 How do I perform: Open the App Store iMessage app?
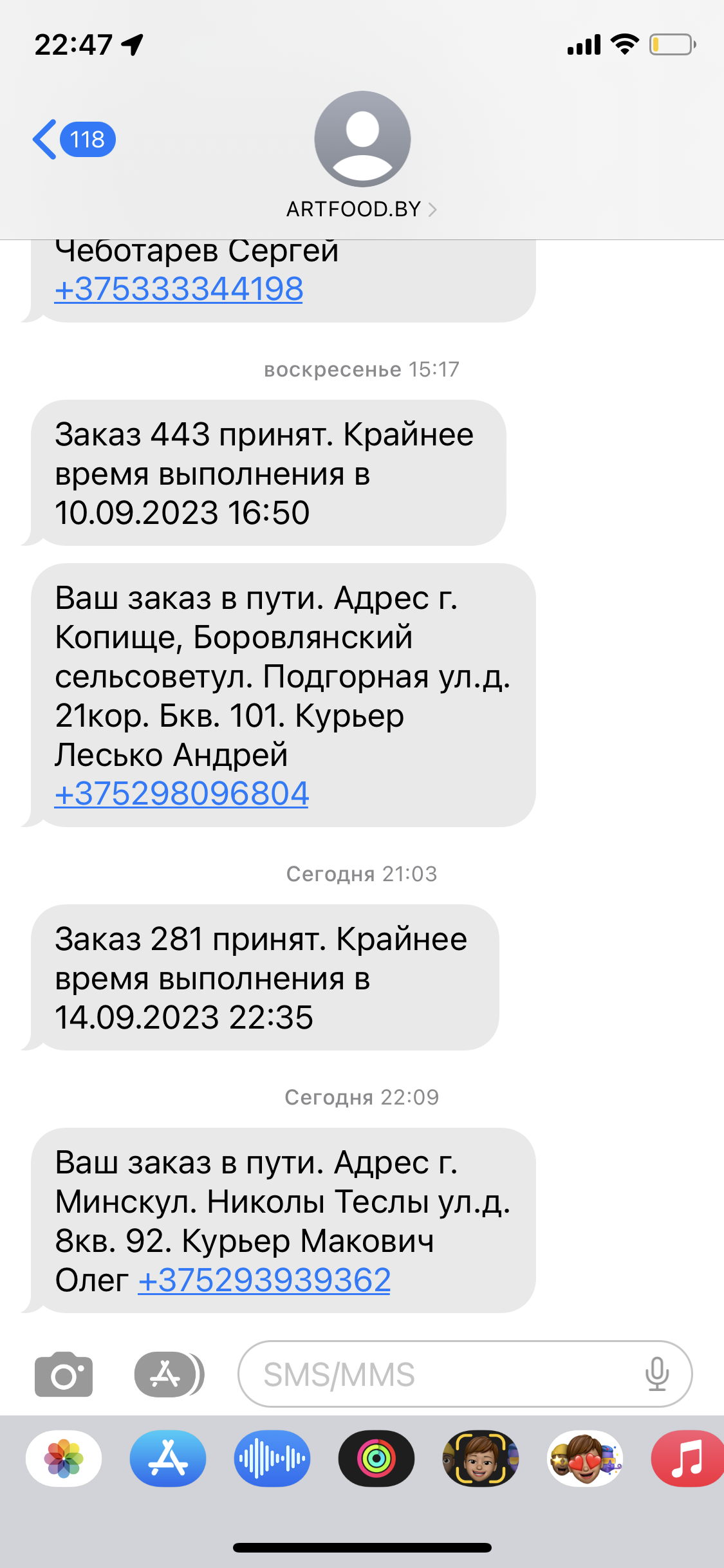(x=168, y=1459)
